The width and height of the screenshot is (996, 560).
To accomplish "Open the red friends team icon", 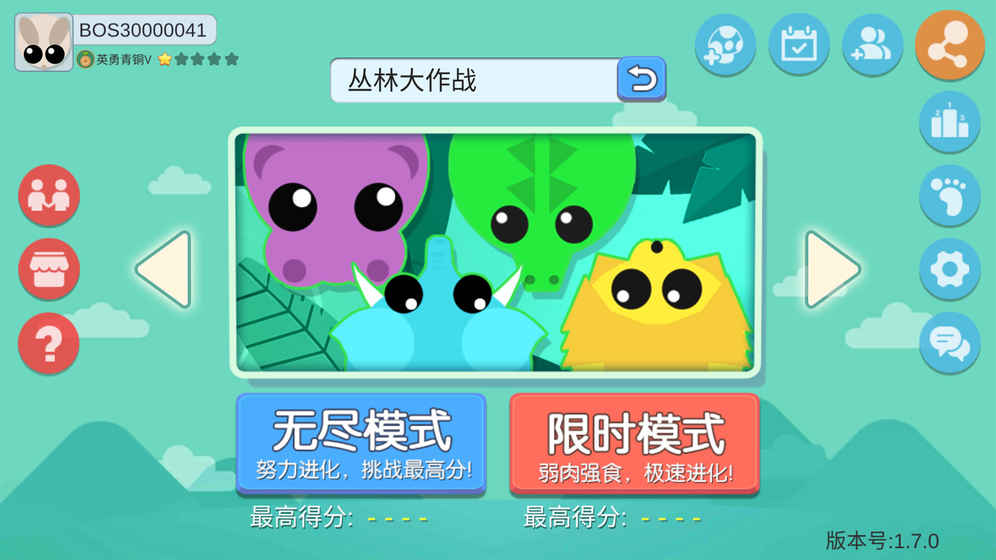I will click(x=48, y=195).
